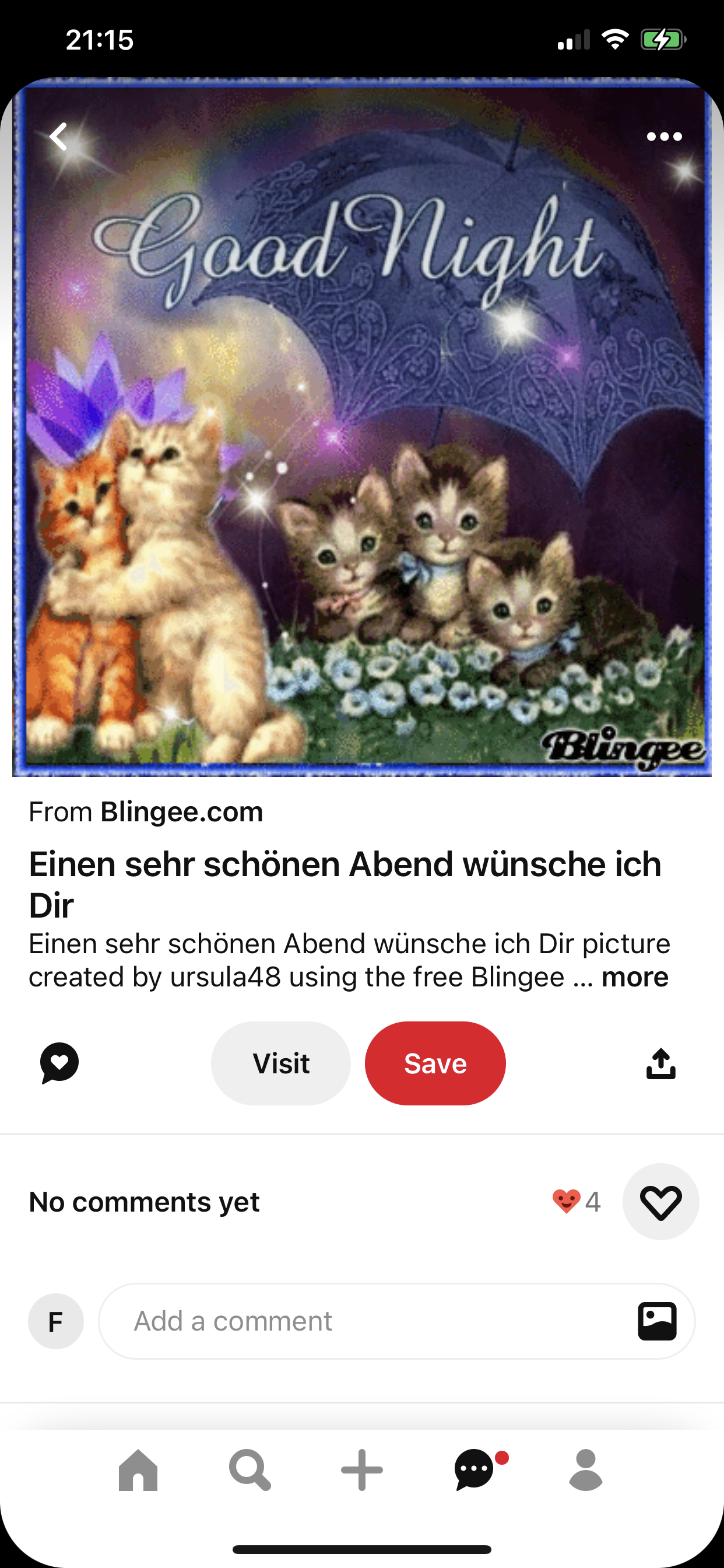Switch to the Home tab

click(138, 1471)
